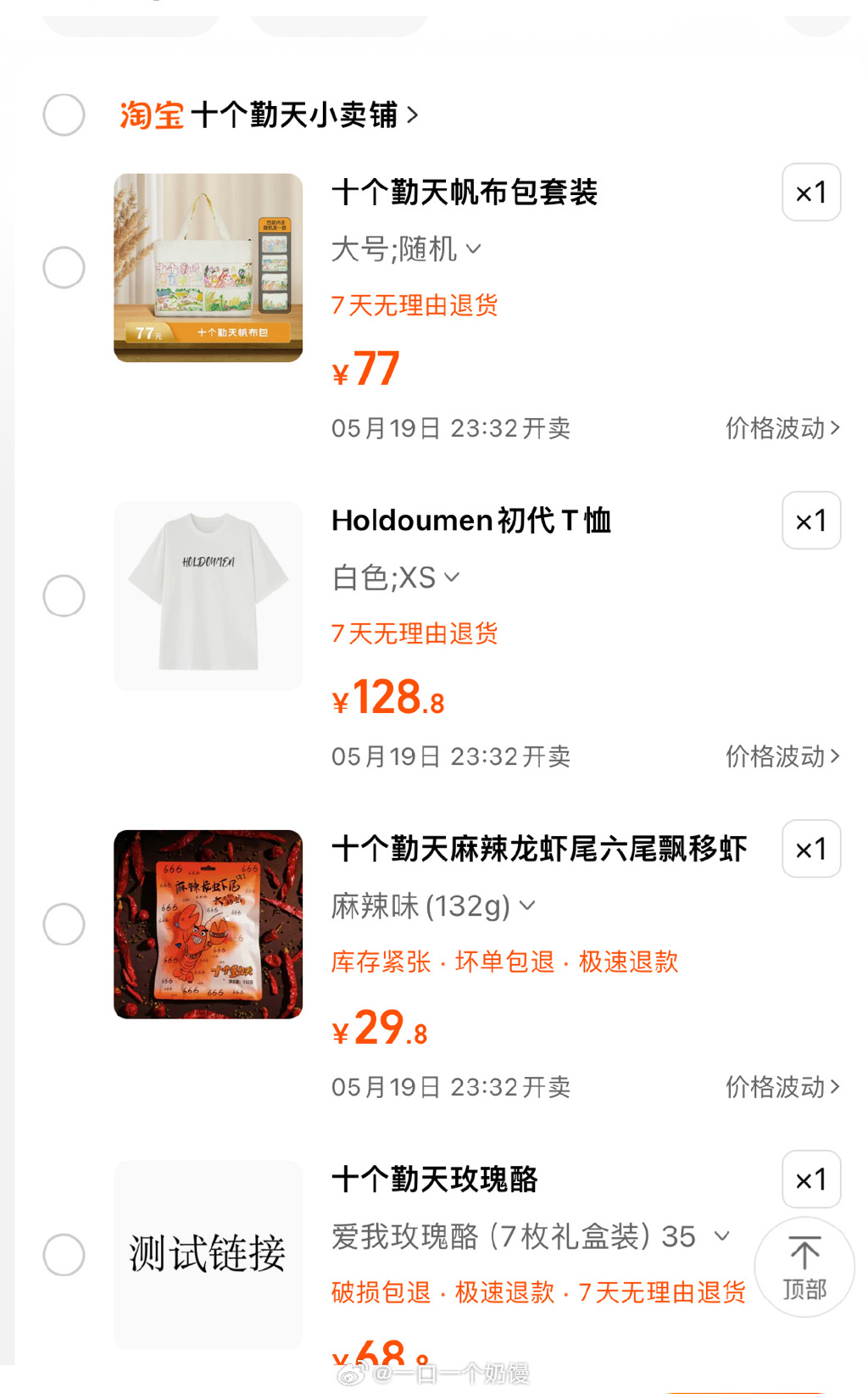Click the white T-shirt product thumbnail
The image size is (868, 1394).
point(208,594)
